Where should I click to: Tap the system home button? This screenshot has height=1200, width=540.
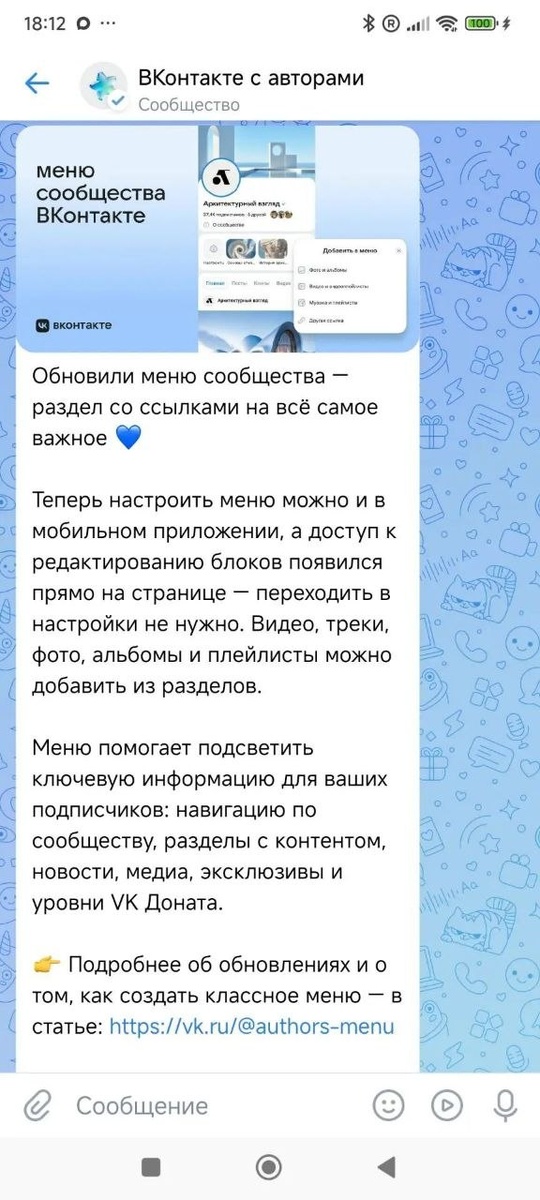268,1167
